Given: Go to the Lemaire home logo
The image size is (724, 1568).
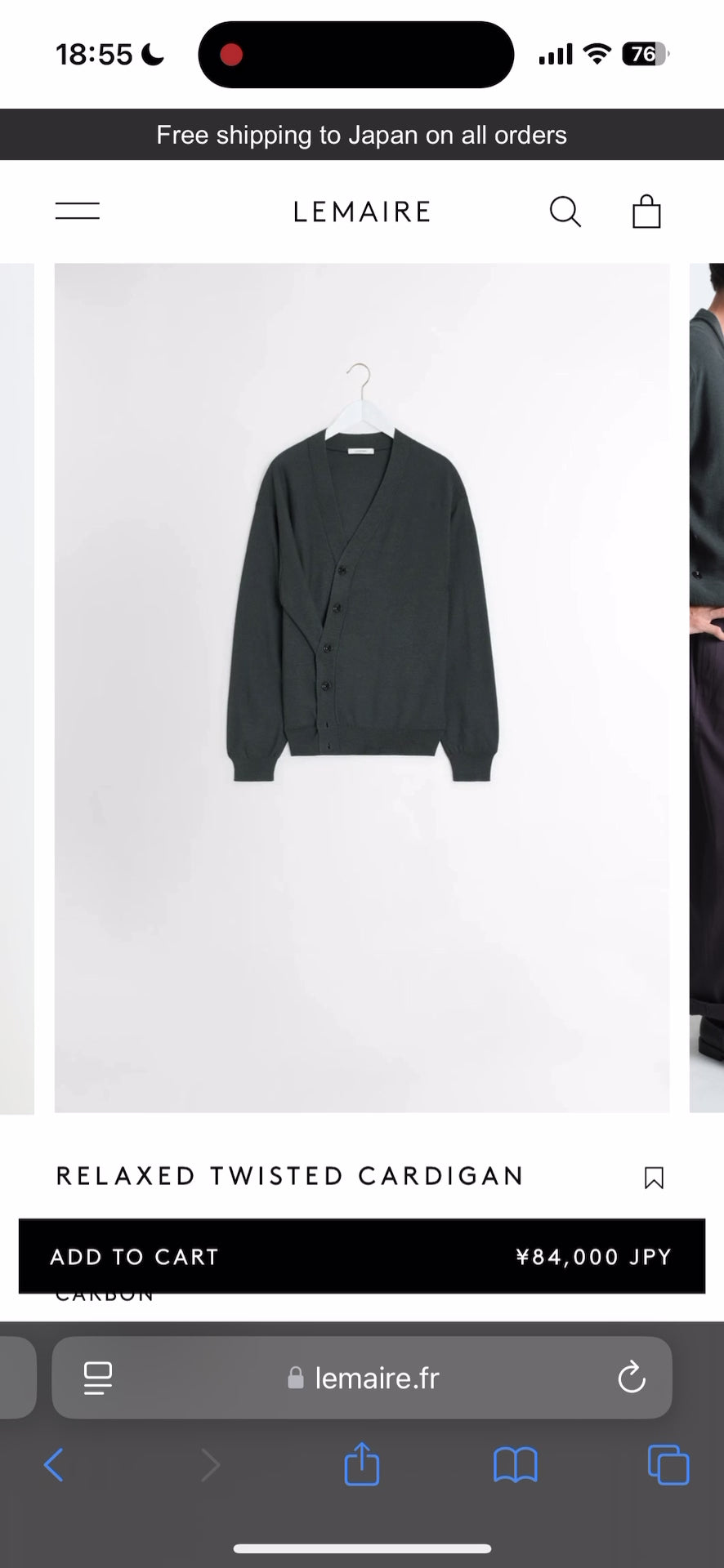Looking at the screenshot, I should [362, 212].
